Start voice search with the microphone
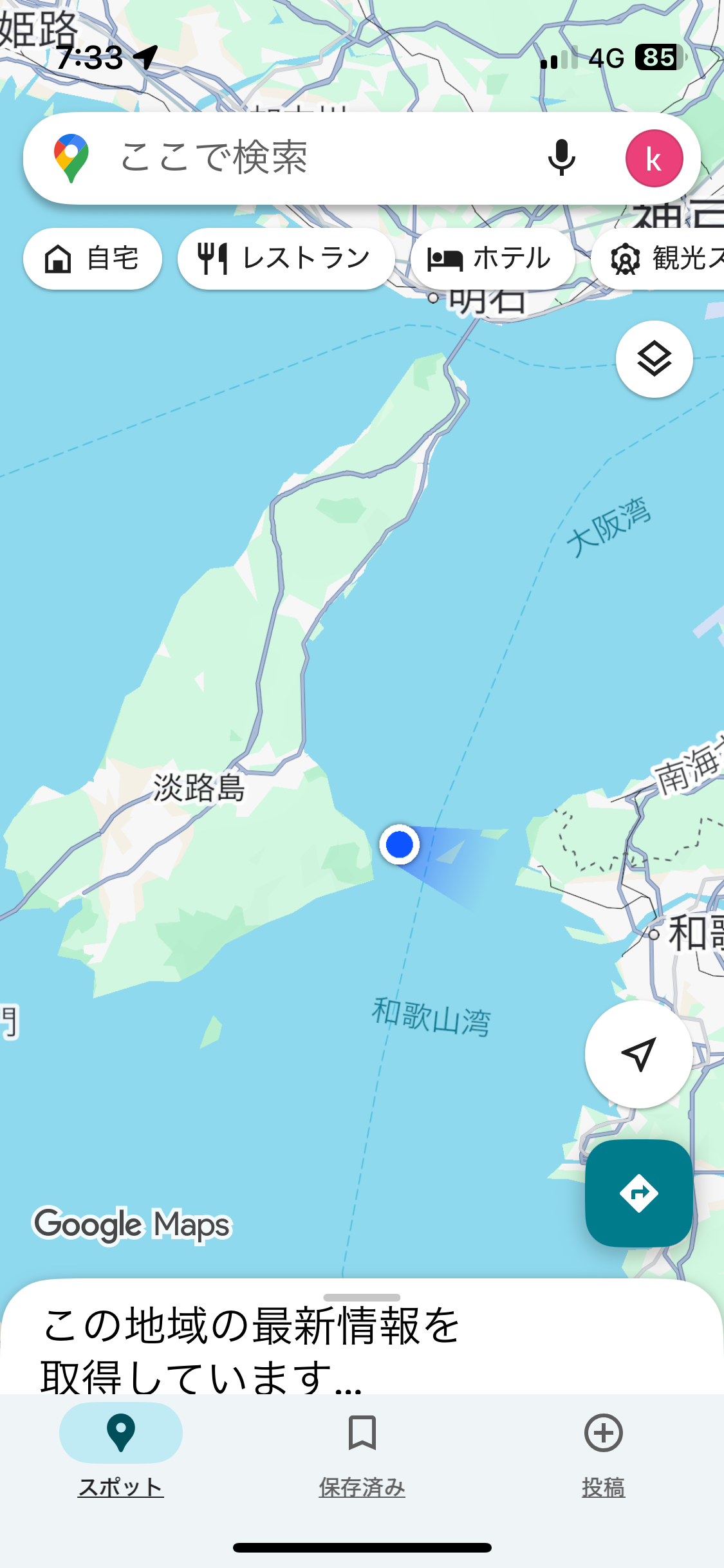This screenshot has width=724, height=1568. point(561,158)
